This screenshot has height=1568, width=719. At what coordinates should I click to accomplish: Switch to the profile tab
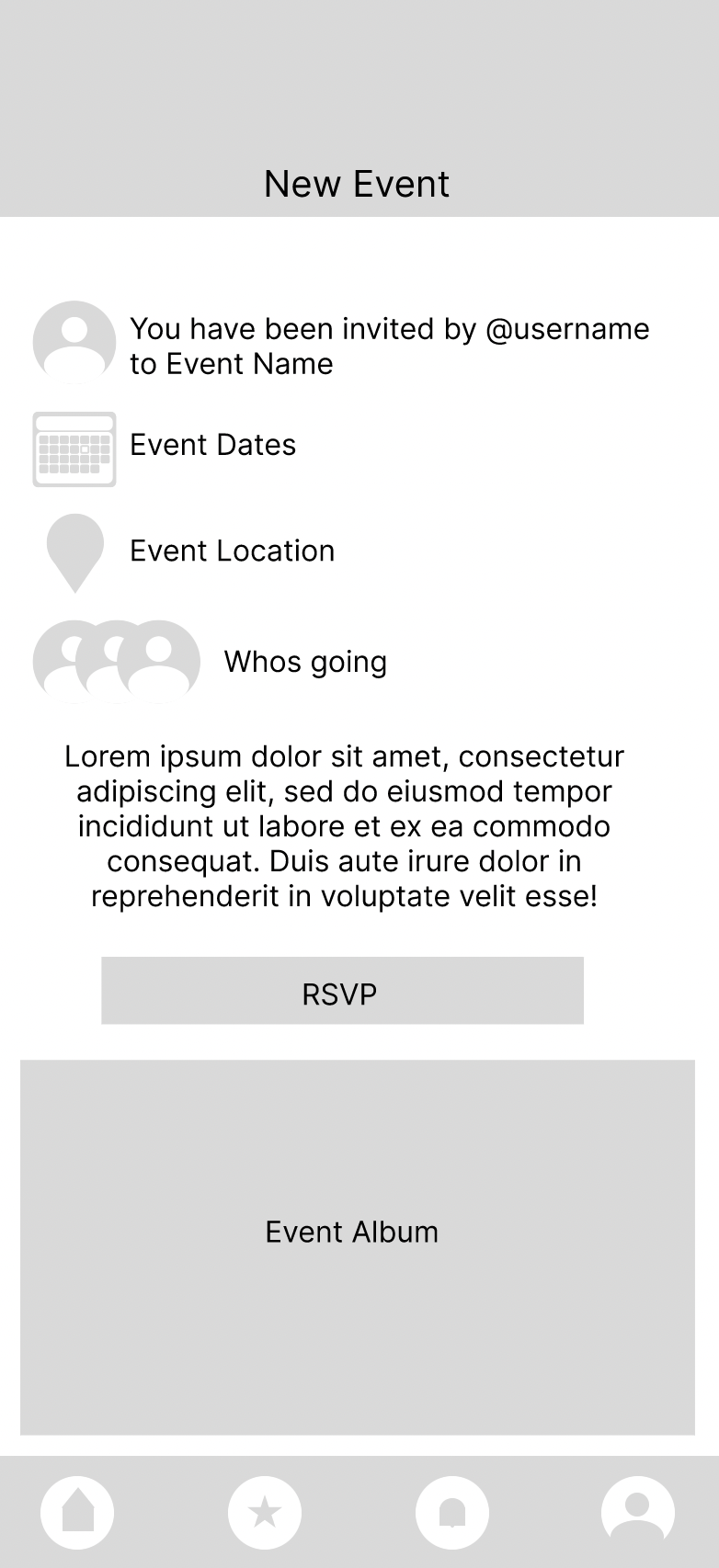tap(638, 1513)
